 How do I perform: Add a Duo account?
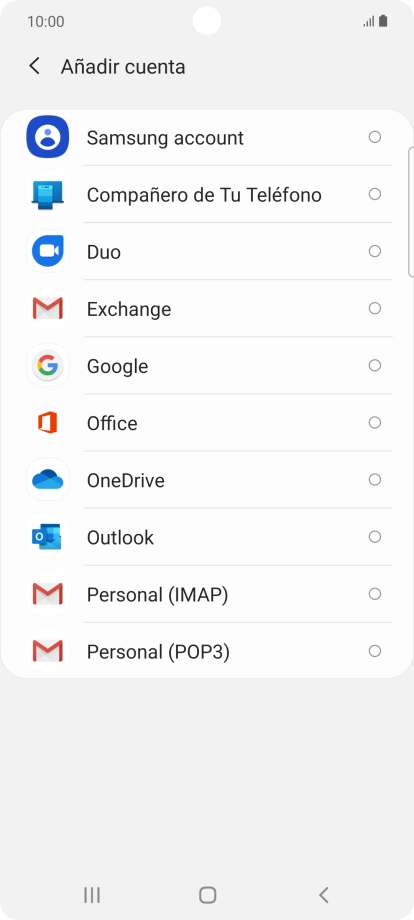pyautogui.click(x=207, y=251)
